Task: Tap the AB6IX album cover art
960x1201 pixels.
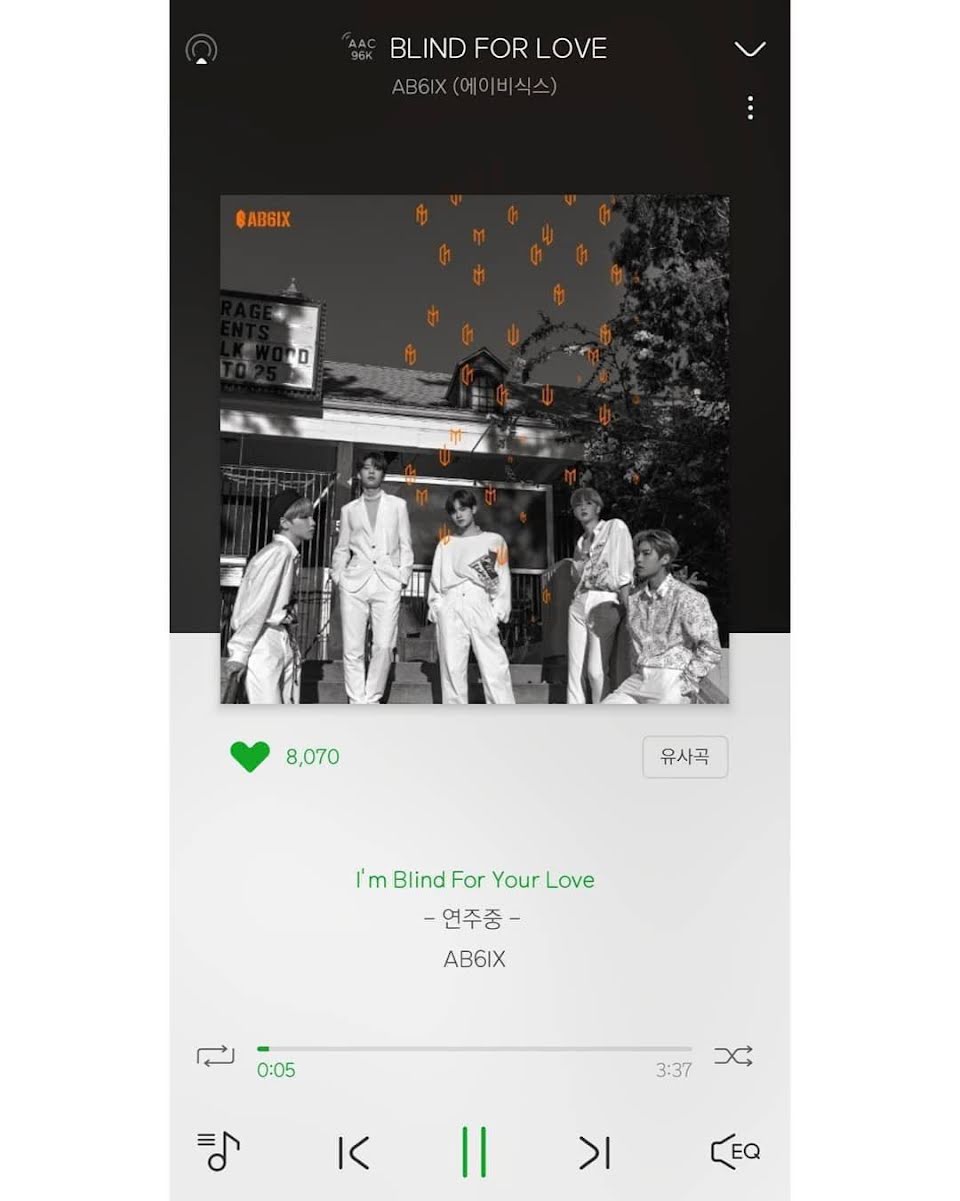Action: tap(475, 449)
